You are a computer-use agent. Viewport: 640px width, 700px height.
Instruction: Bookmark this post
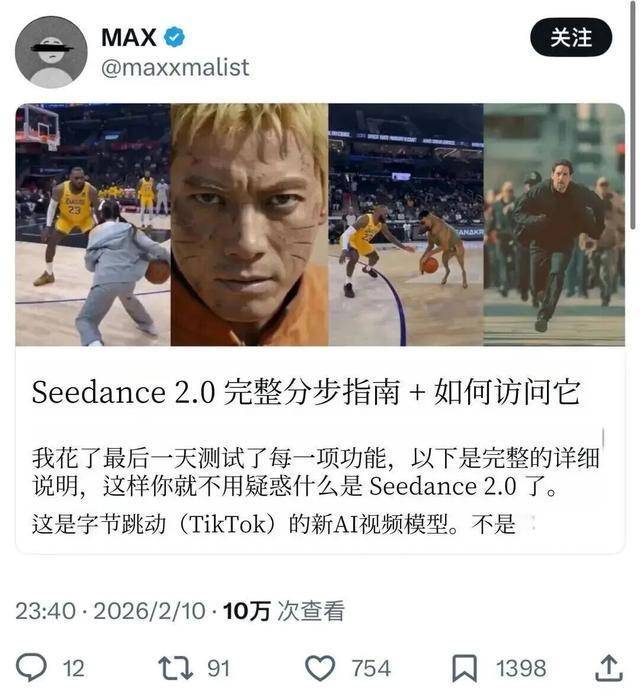(465, 668)
